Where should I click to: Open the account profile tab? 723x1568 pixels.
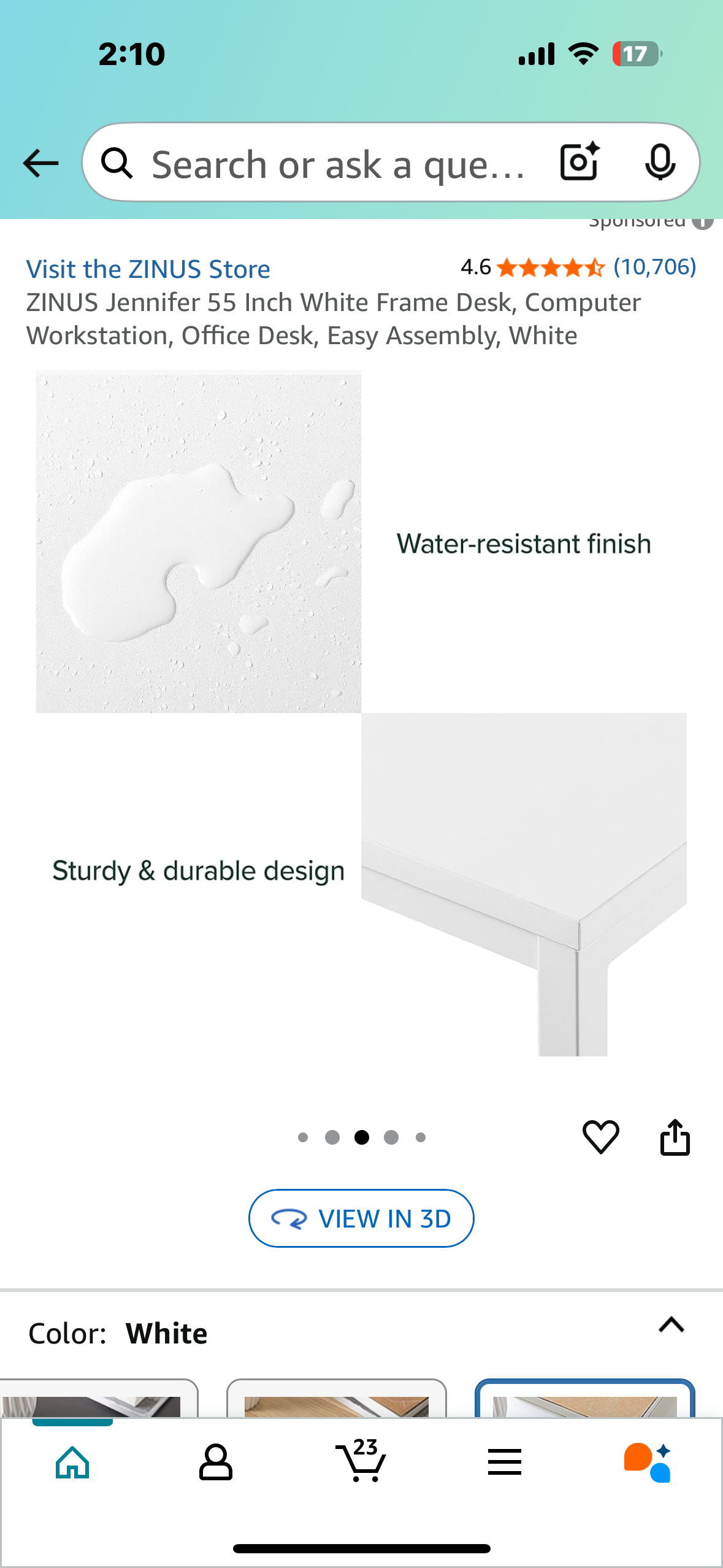click(216, 1462)
